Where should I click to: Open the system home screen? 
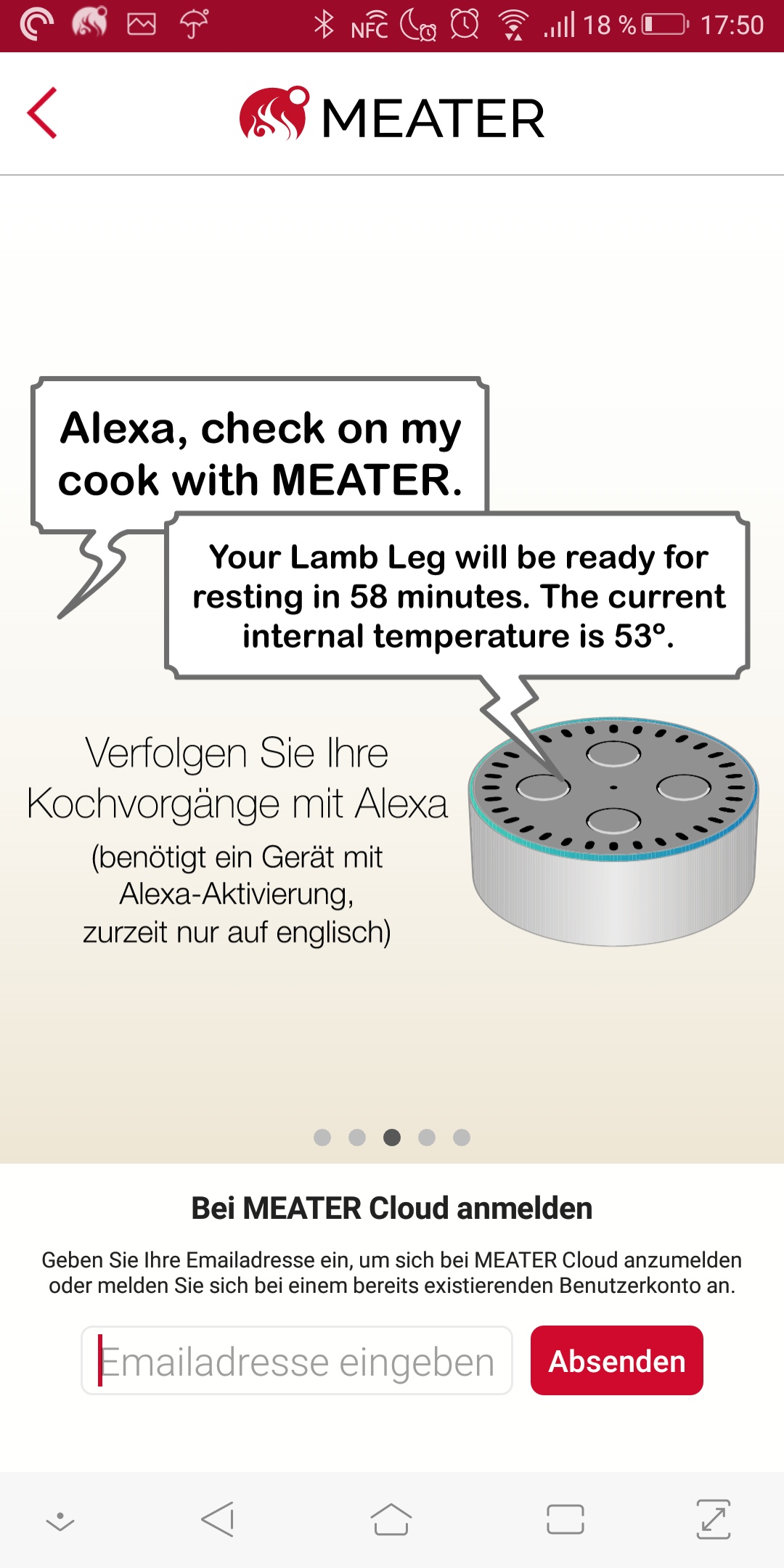click(391, 1519)
